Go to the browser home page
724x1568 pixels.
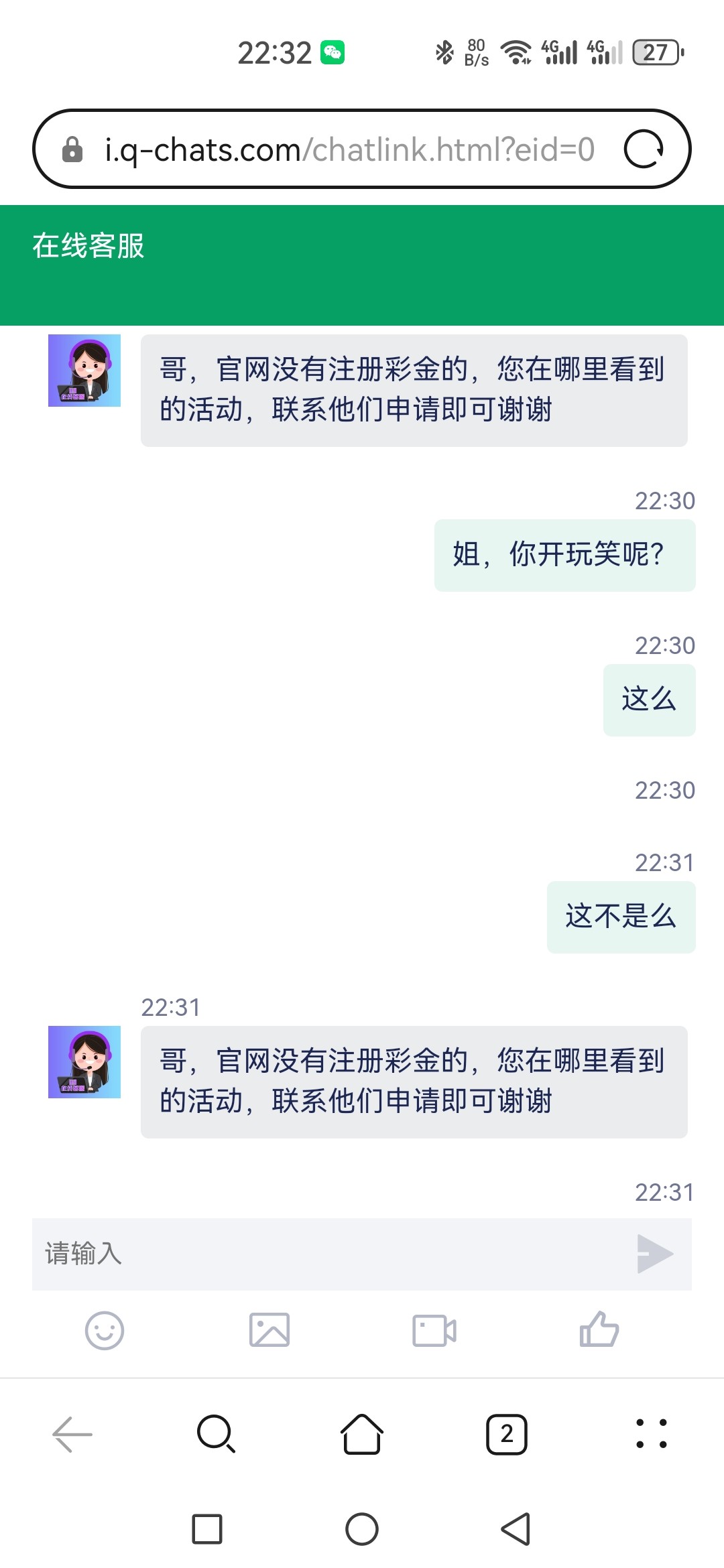coord(362,1434)
